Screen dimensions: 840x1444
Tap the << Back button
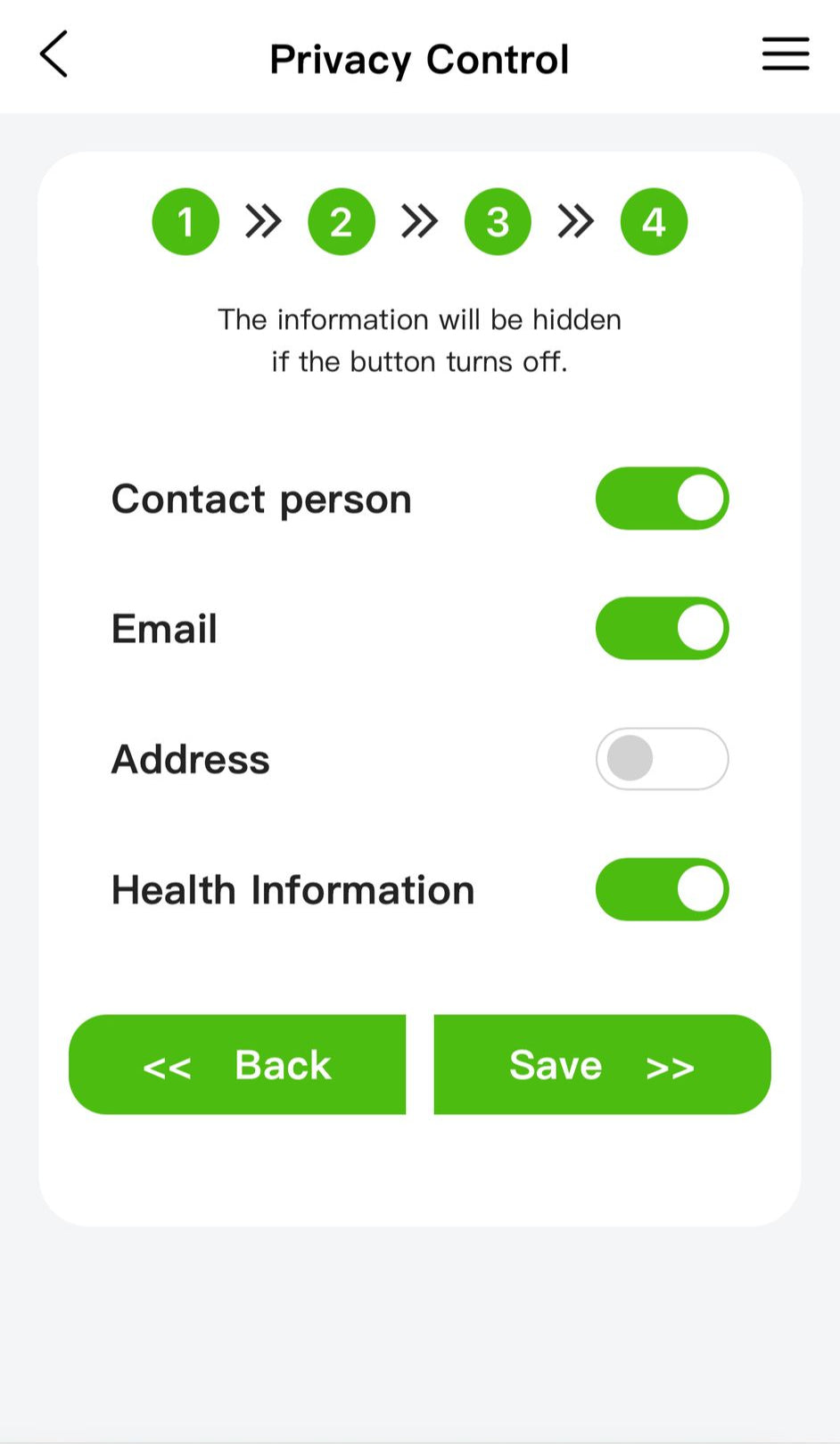pos(237,1064)
